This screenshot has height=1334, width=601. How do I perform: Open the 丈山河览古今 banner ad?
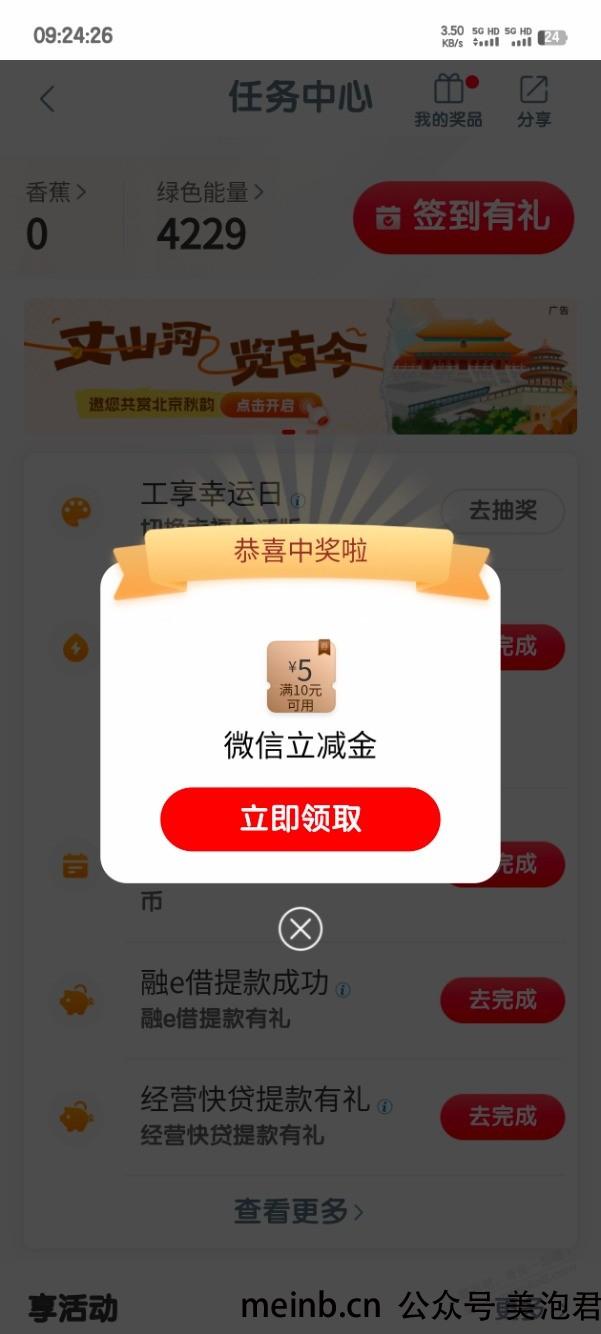coord(300,367)
